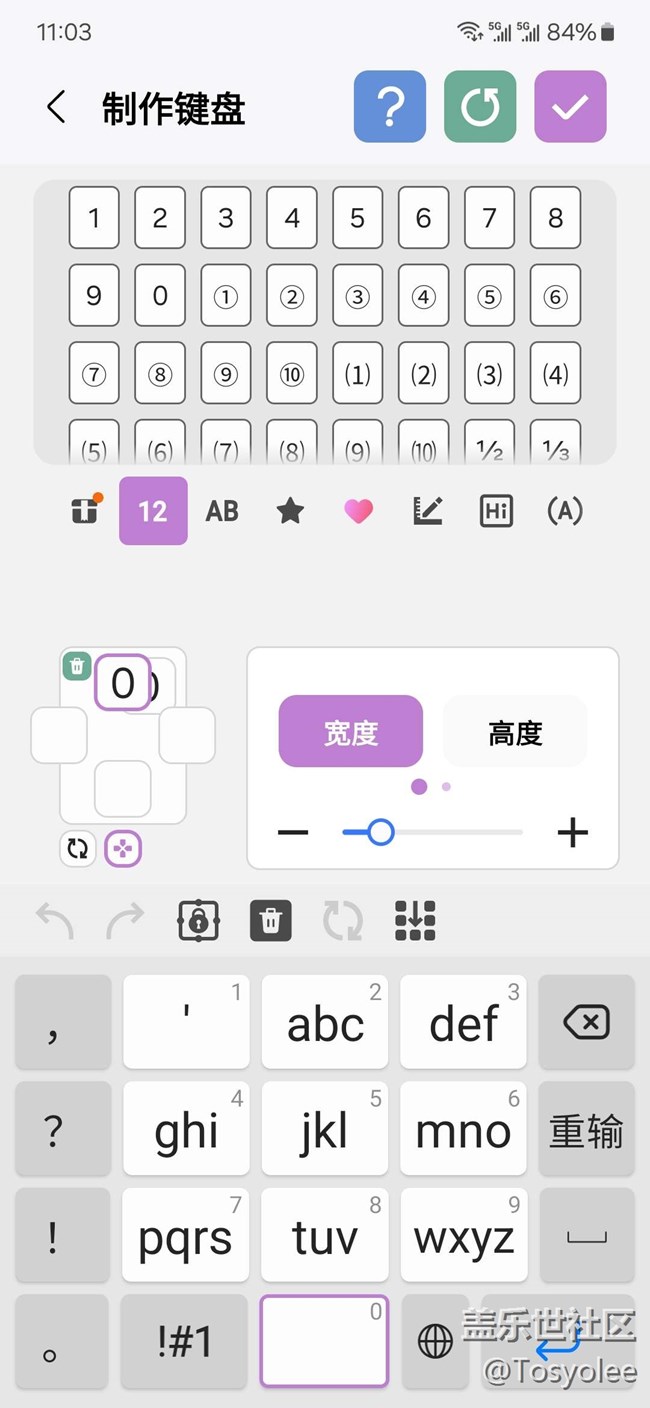Open the heart emoji category
Viewport: 650px width, 1408px height.
(x=358, y=511)
